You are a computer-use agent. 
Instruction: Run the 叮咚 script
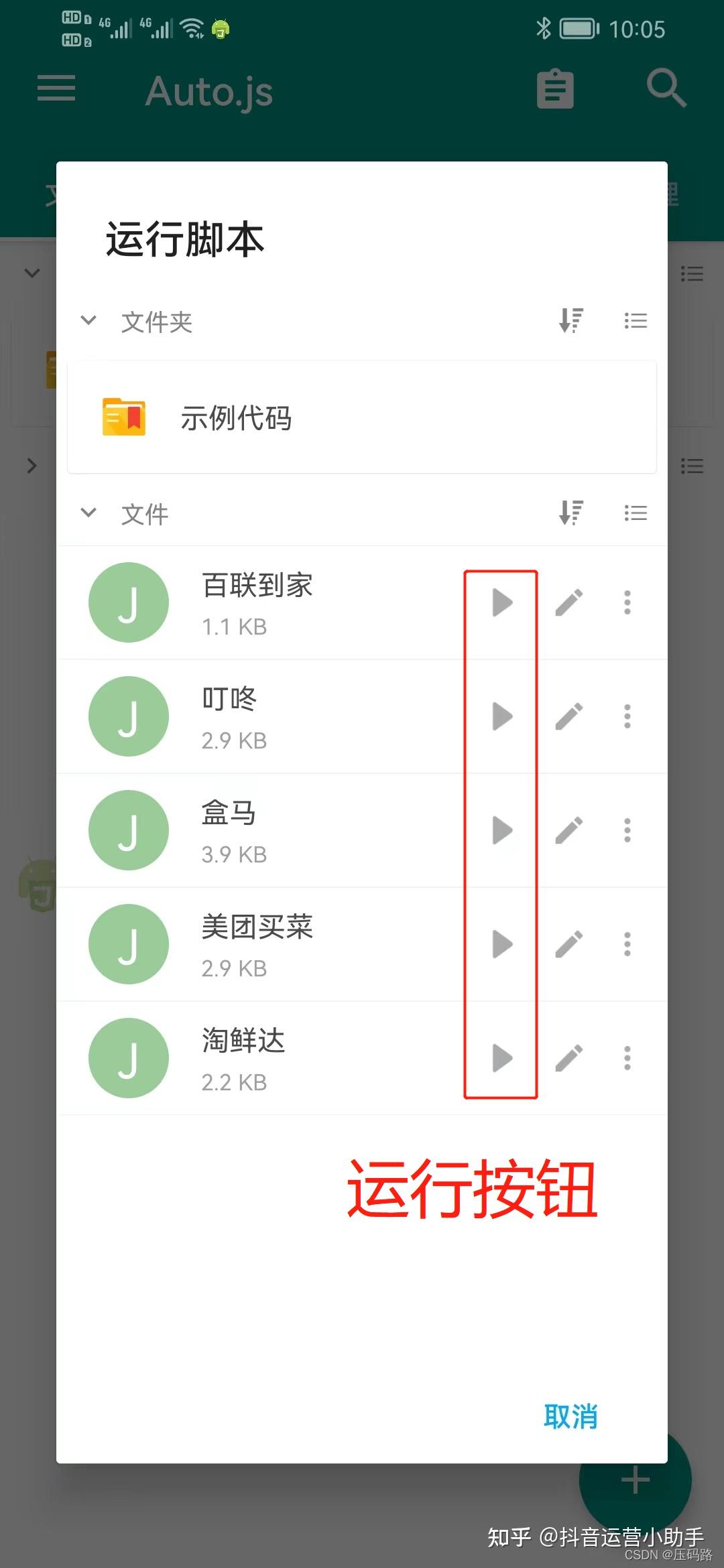pyautogui.click(x=501, y=716)
